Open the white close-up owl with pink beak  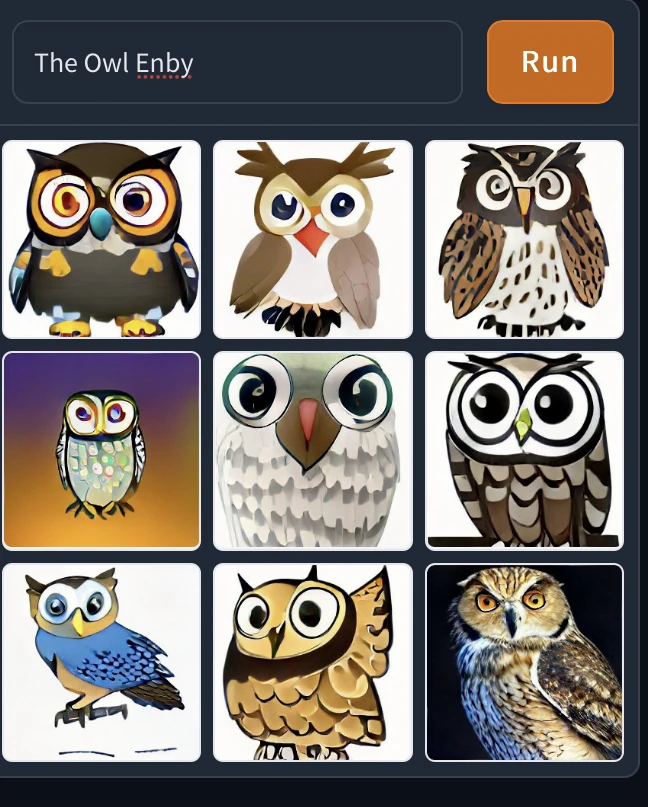click(x=313, y=450)
